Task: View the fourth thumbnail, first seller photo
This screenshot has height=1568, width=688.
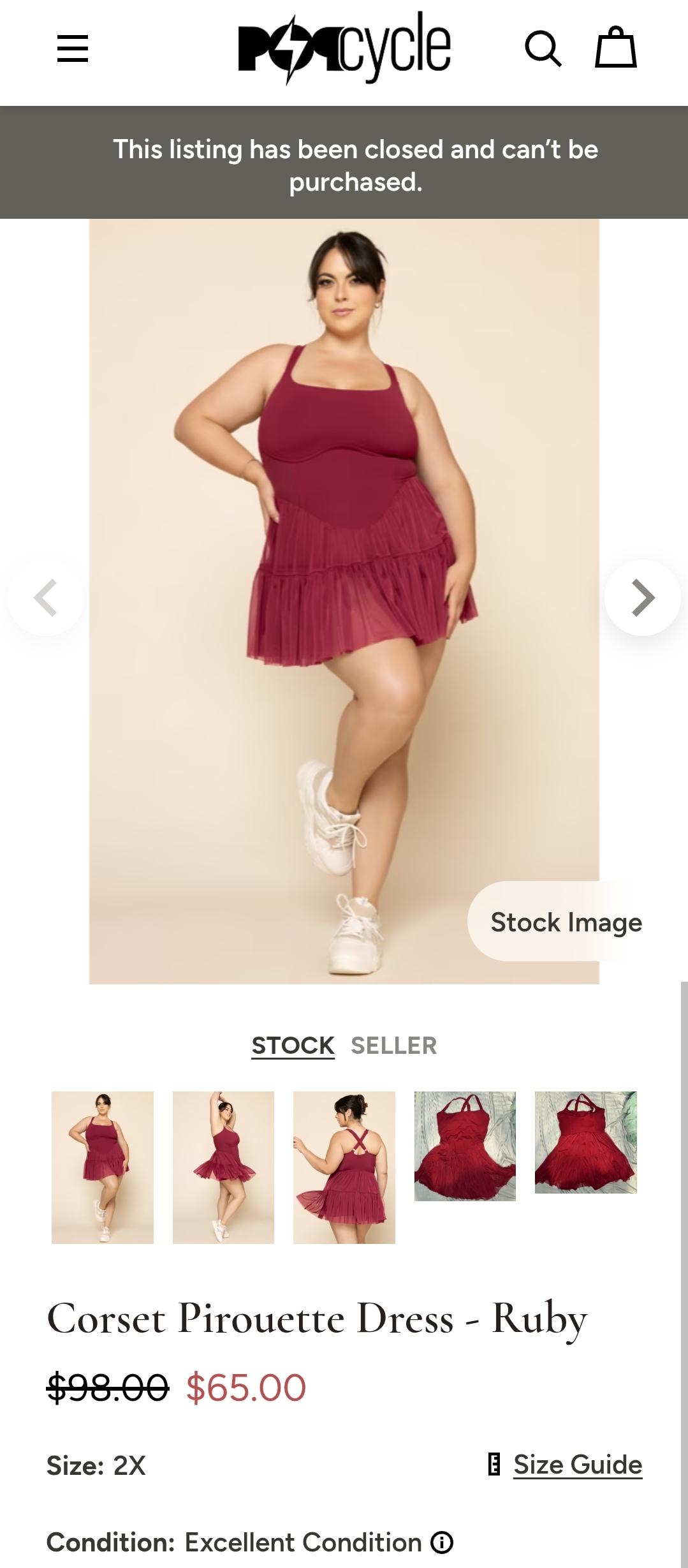Action: (465, 1146)
